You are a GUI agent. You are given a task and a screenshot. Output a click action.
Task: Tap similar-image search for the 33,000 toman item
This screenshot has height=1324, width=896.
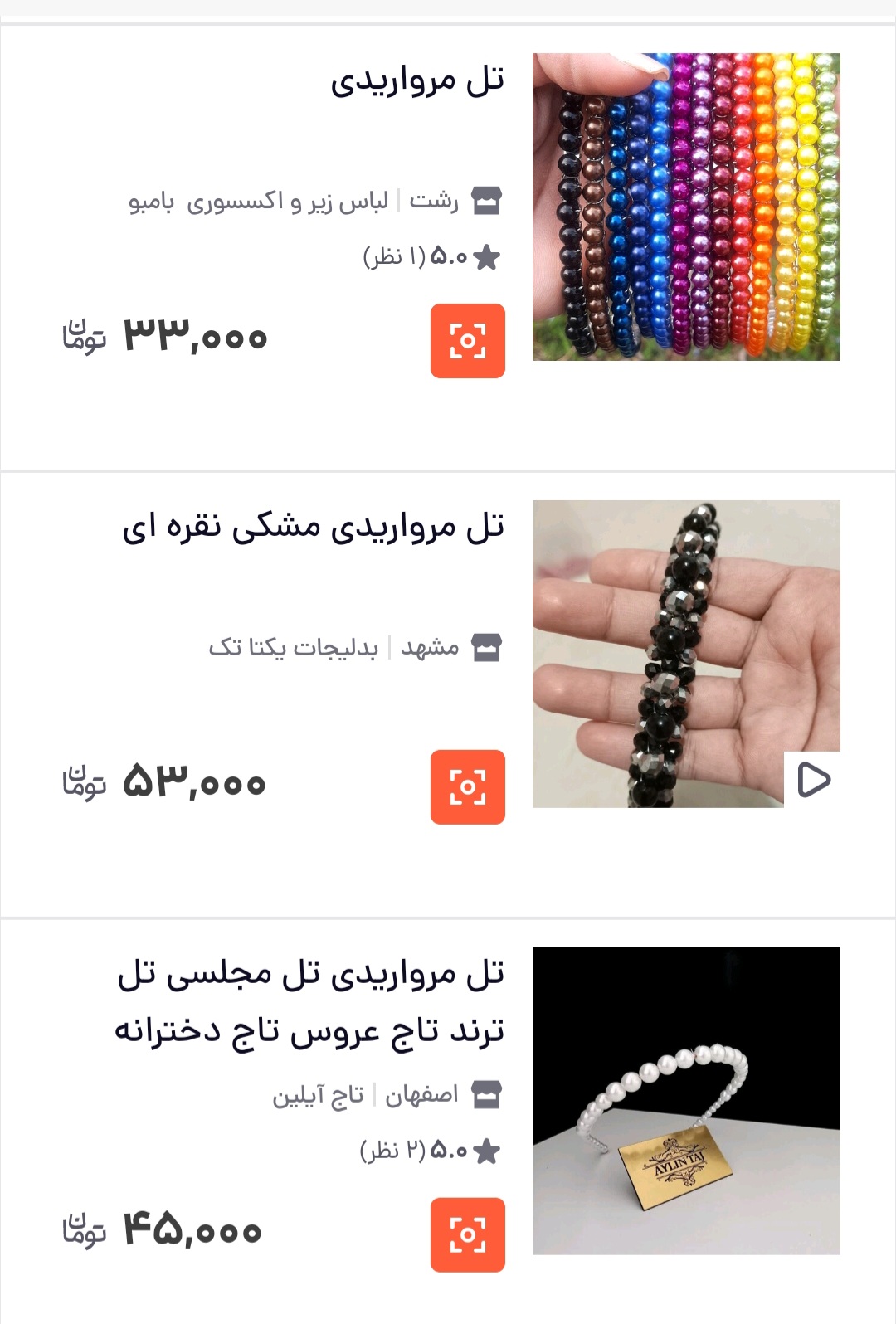[467, 341]
